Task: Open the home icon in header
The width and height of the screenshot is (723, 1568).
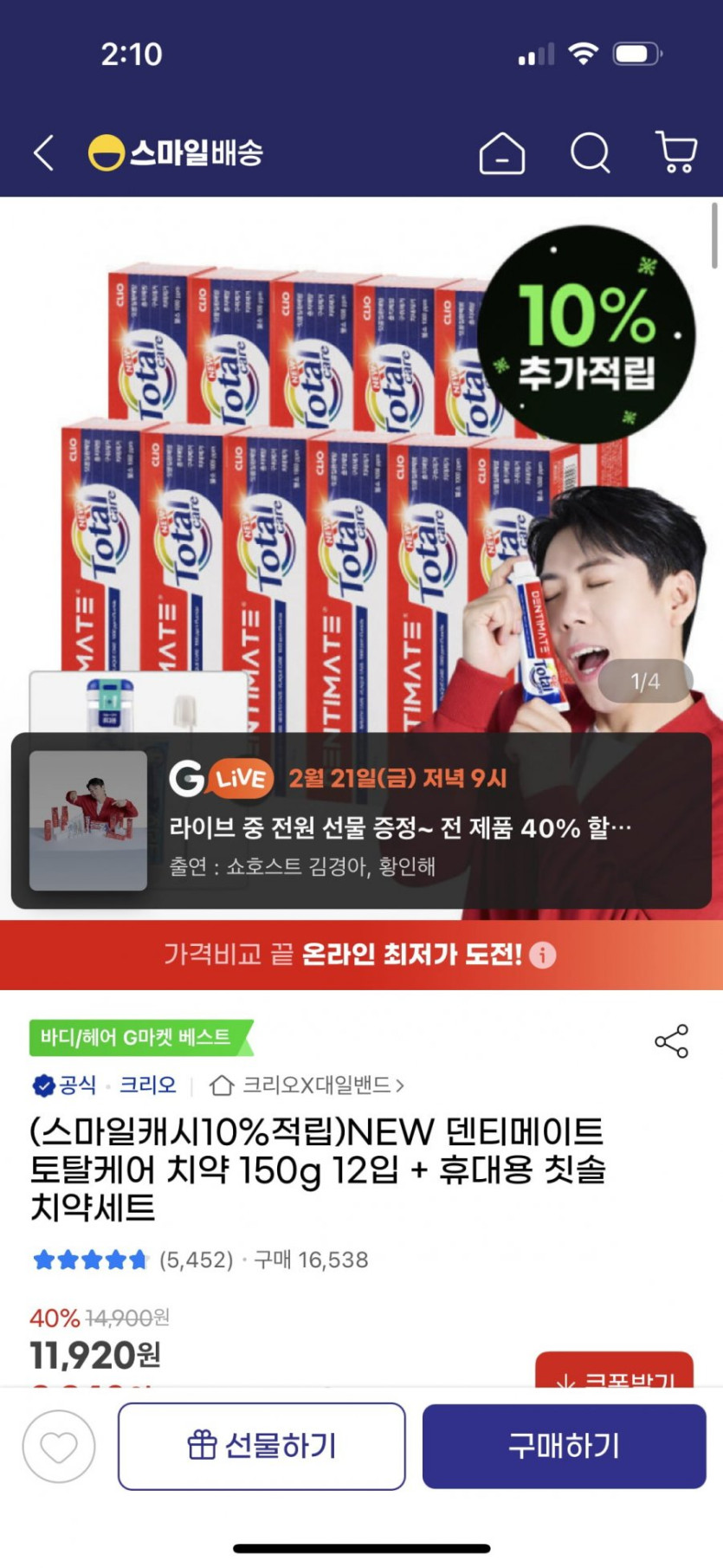Action: 501,154
